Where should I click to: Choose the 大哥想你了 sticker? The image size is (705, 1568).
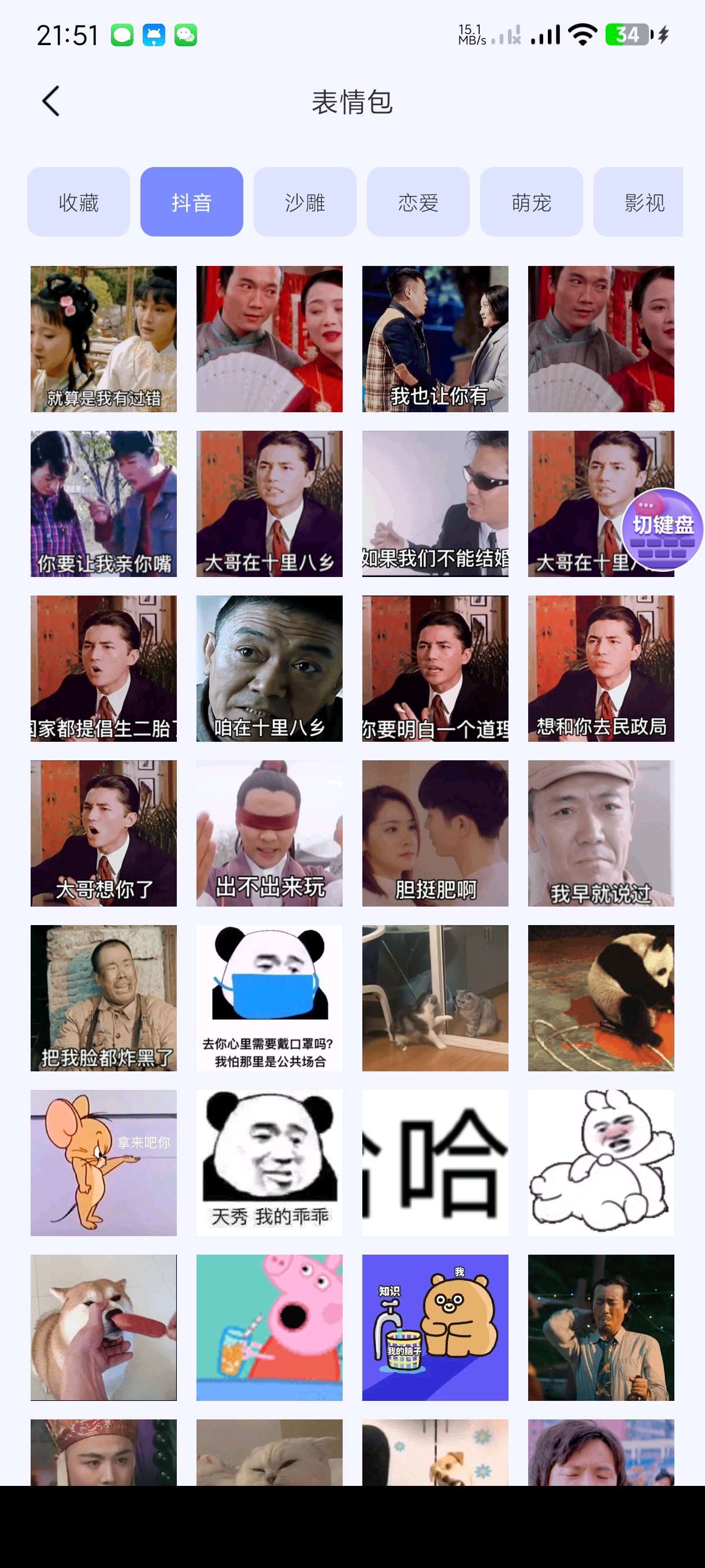103,833
